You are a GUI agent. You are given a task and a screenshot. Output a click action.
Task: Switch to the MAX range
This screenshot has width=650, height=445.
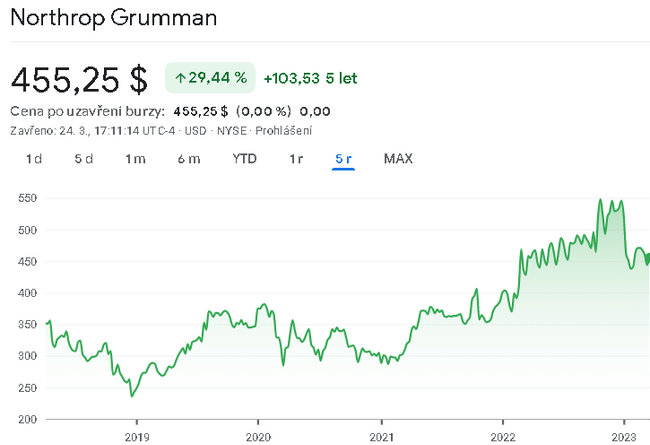(x=398, y=159)
